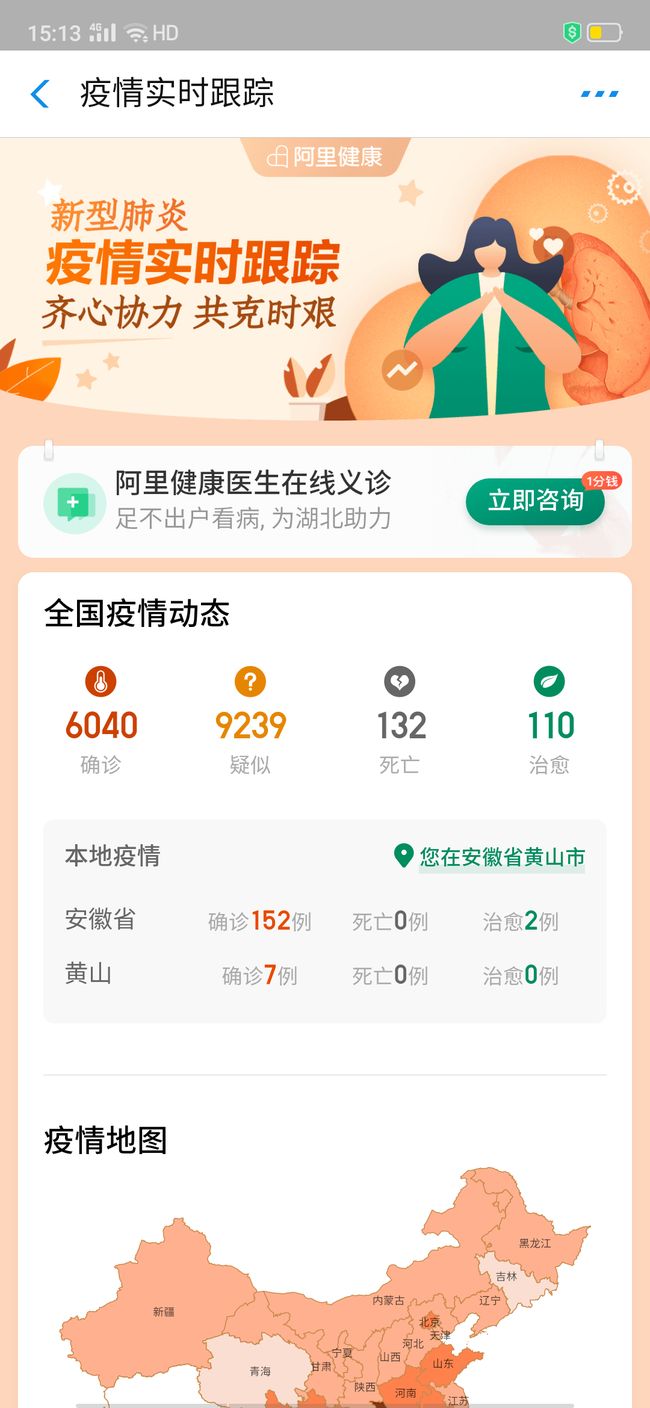The width and height of the screenshot is (650, 1408).
Task: Open the three-dot overflow menu
Action: [x=600, y=94]
